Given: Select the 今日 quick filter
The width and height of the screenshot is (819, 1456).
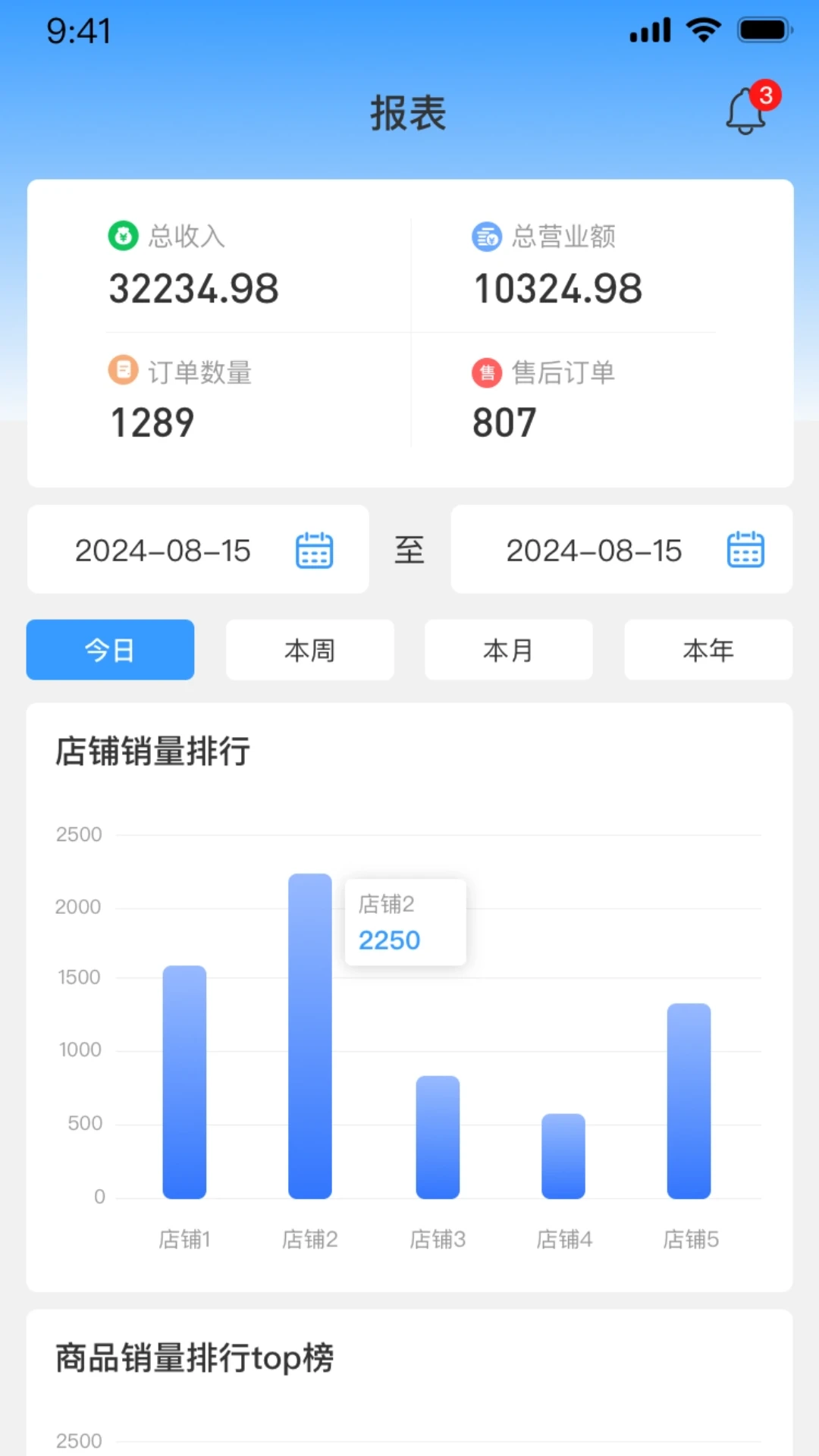Looking at the screenshot, I should (x=109, y=650).
